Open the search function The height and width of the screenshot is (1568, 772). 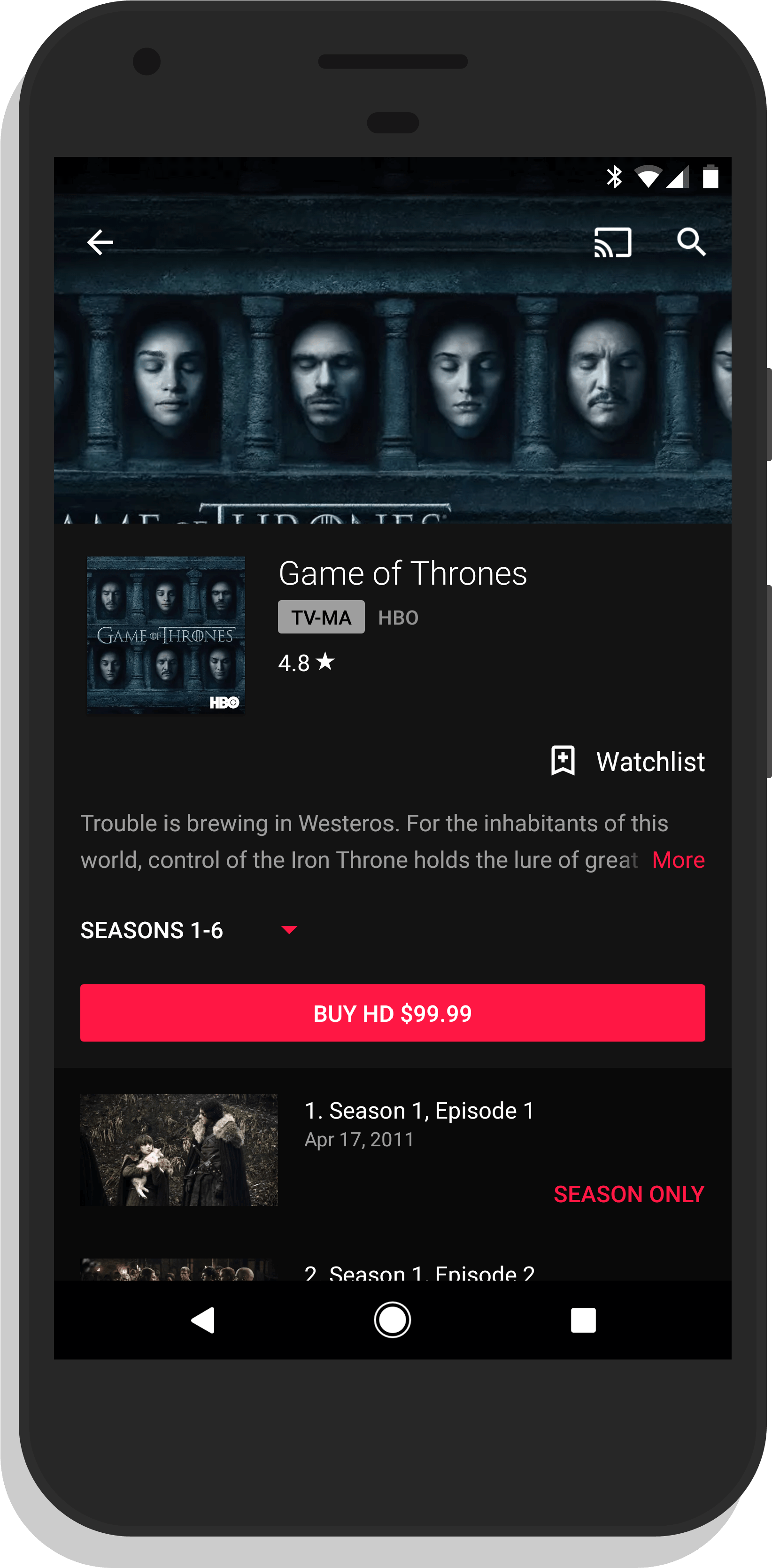click(x=693, y=242)
